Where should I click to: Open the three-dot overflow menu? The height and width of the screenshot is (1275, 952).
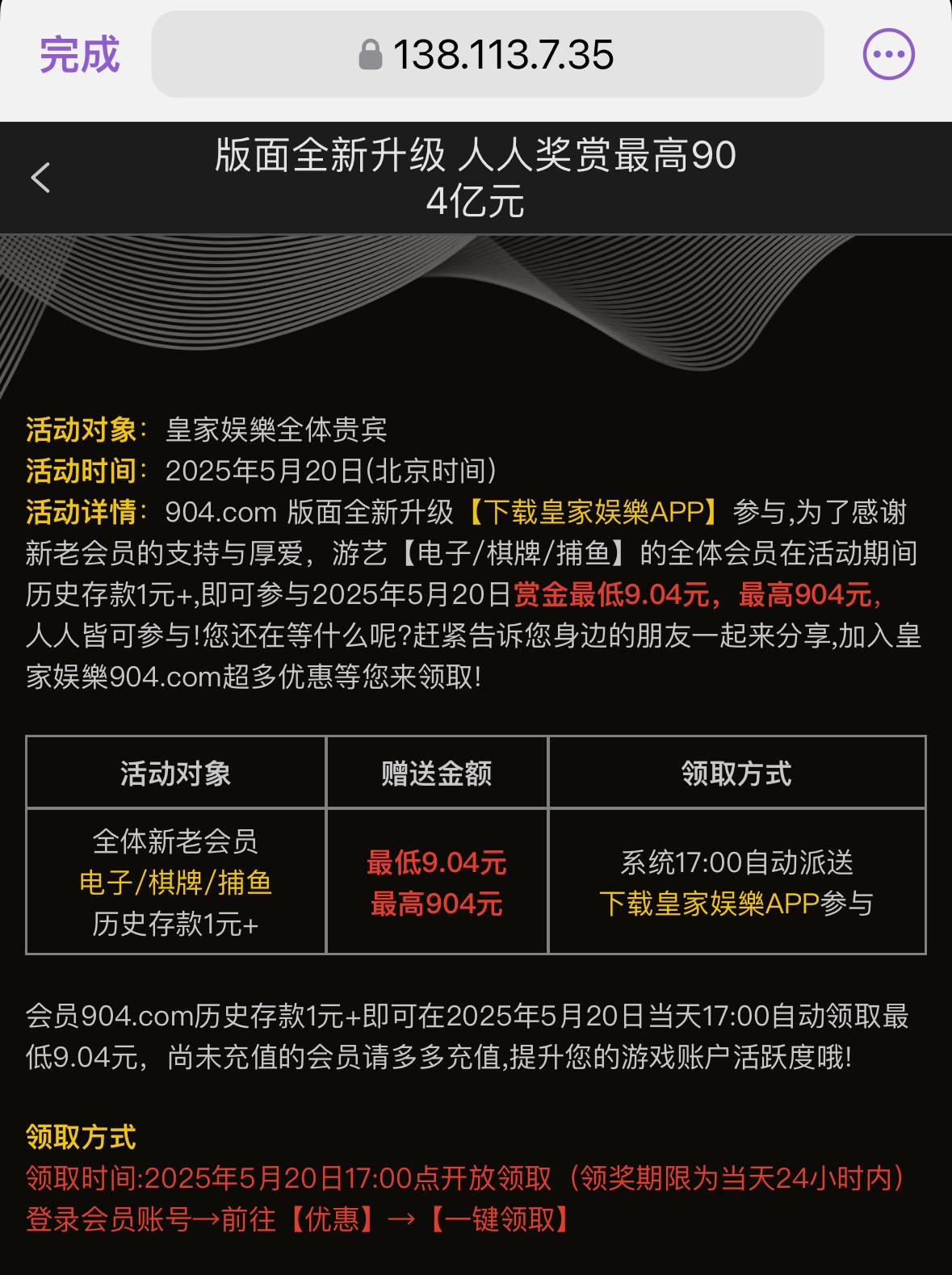888,55
